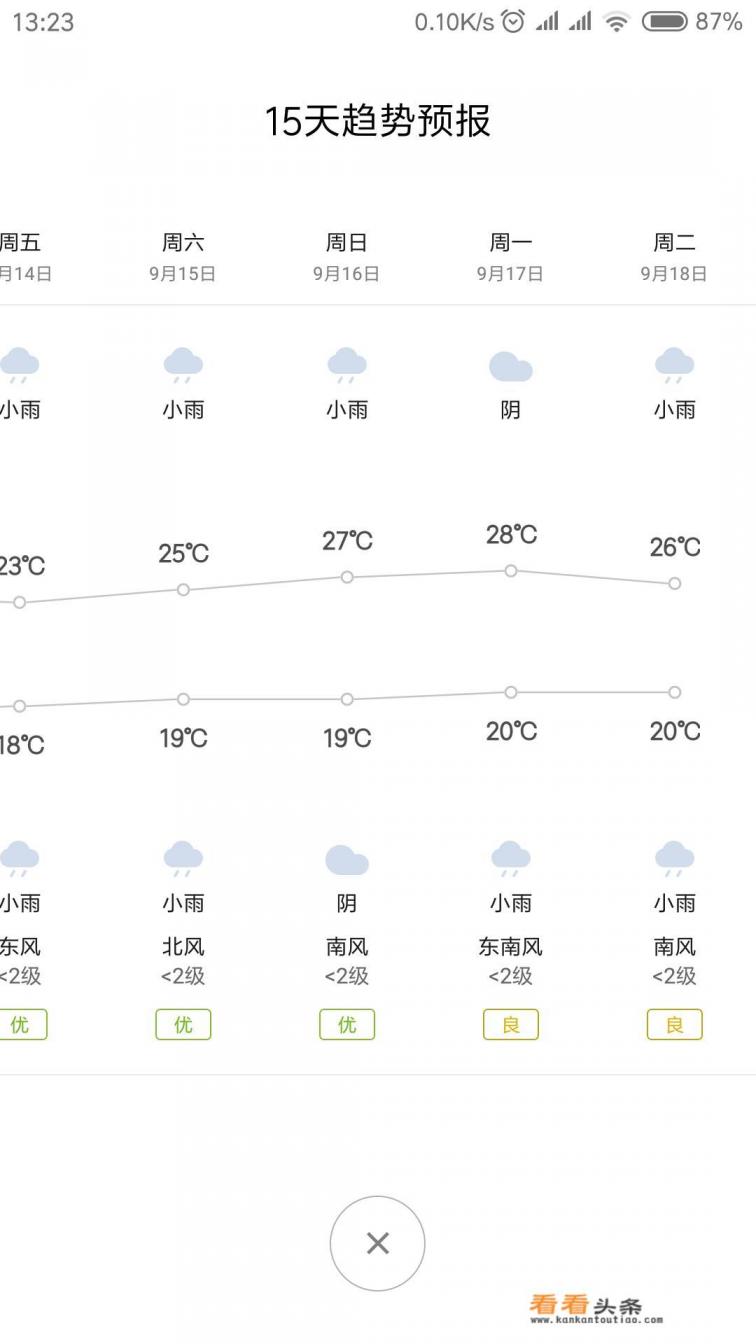Tap the 优 badge under 周日

pos(347,1024)
